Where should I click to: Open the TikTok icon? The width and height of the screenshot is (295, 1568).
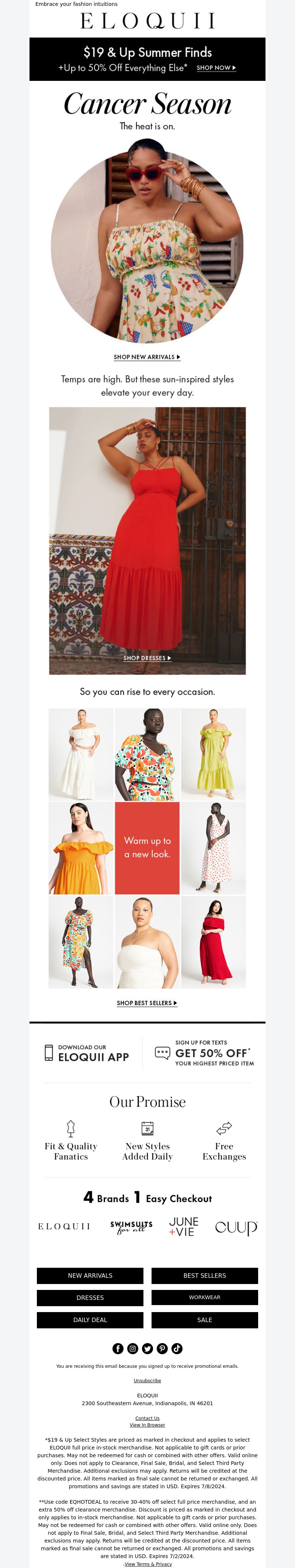(177, 1348)
